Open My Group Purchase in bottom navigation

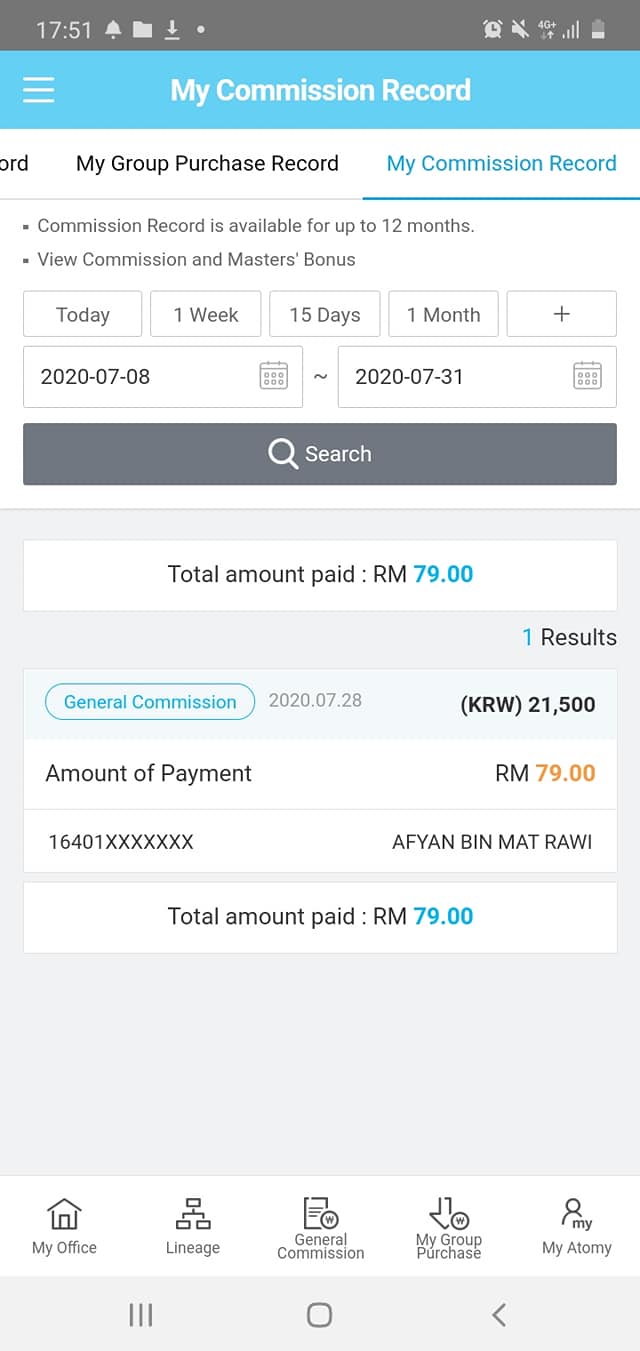(x=449, y=1226)
